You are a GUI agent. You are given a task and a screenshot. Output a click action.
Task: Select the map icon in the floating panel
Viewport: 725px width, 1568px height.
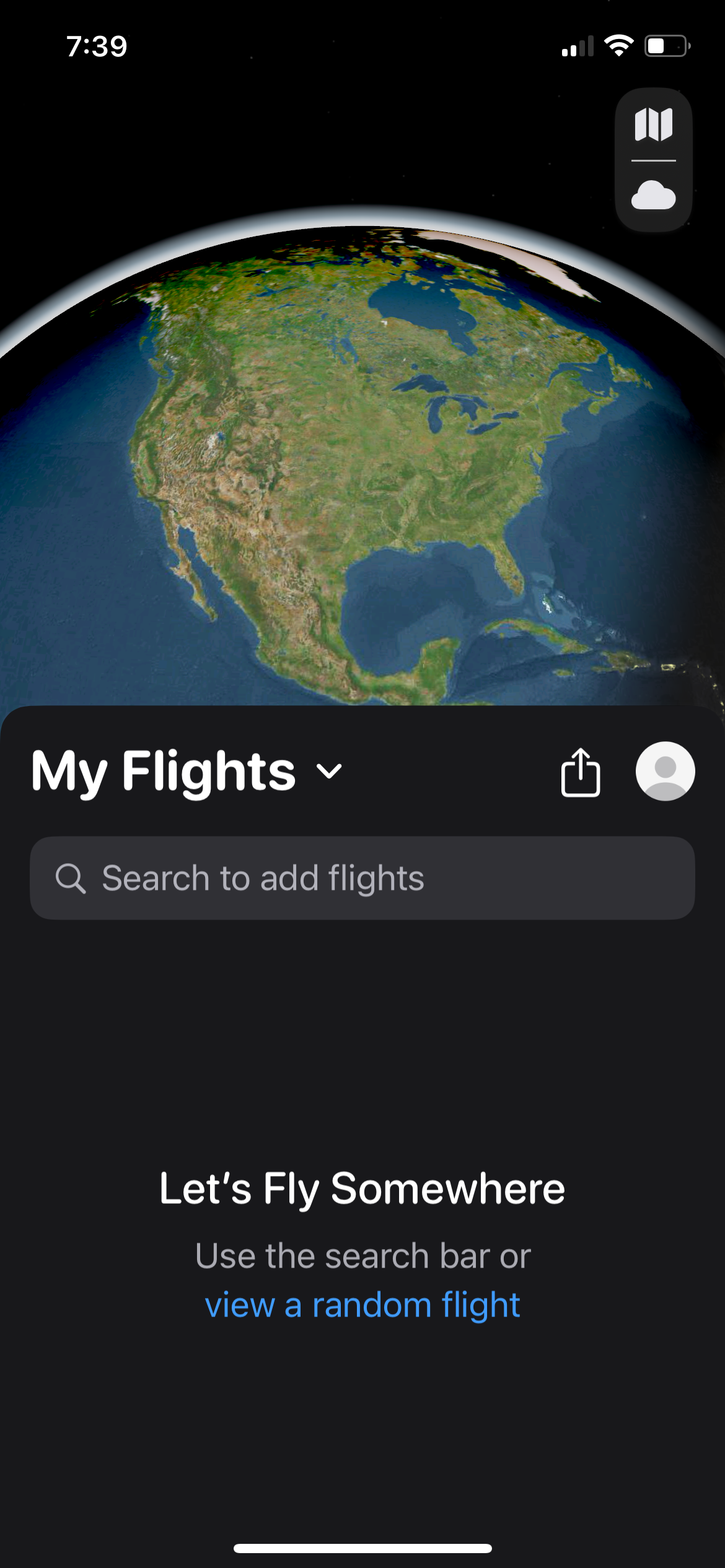[653, 124]
